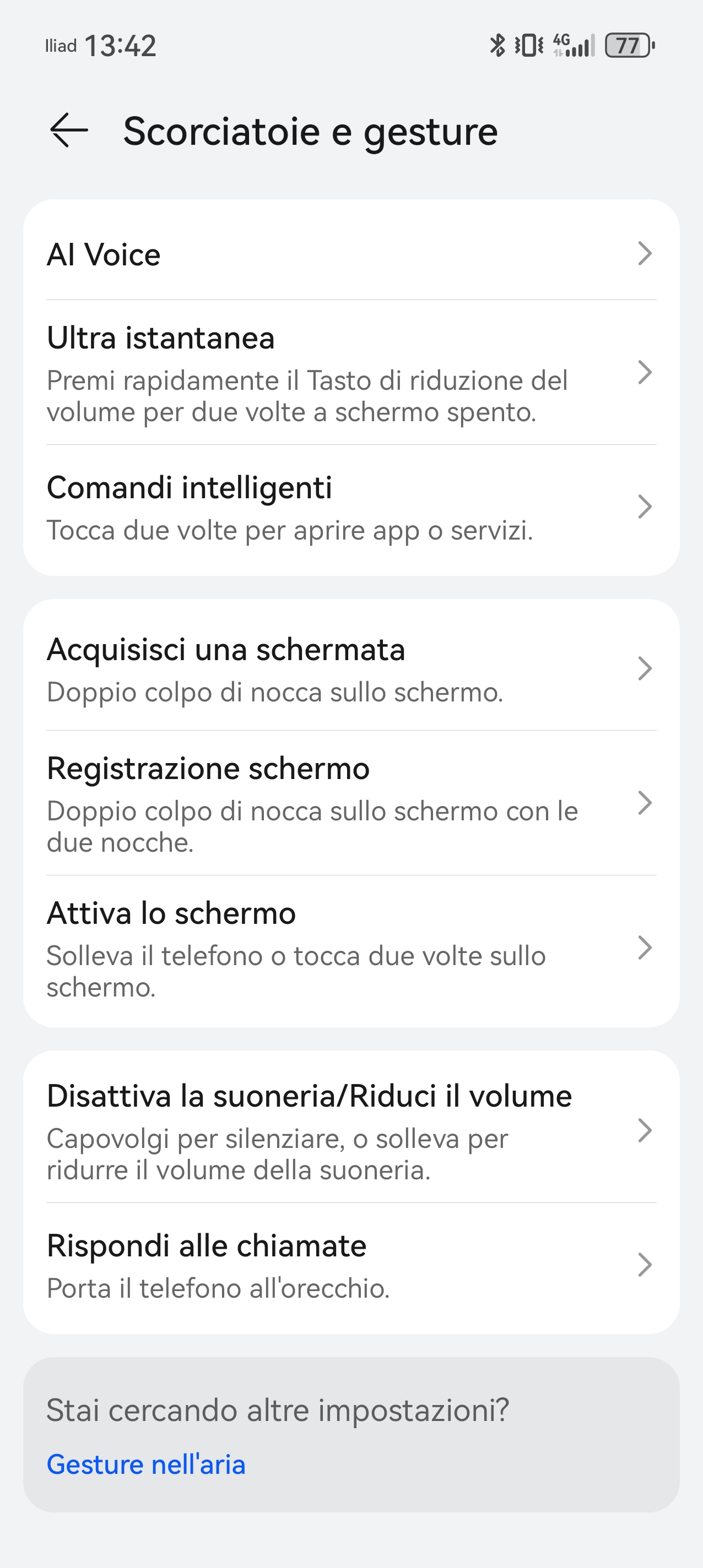Viewport: 703px width, 1568px height.
Task: Open AI Voice settings
Action: (351, 254)
